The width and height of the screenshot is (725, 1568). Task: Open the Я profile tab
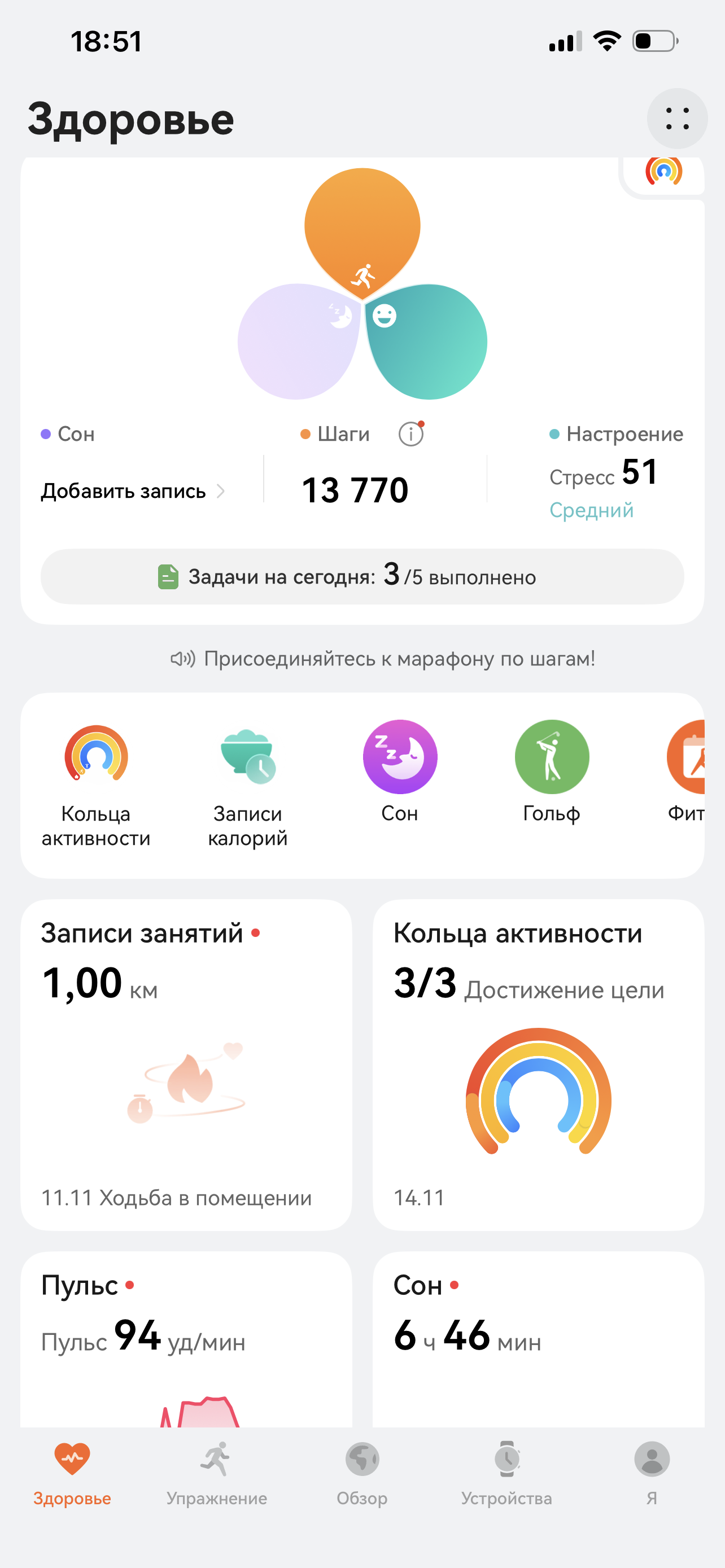point(652,1472)
